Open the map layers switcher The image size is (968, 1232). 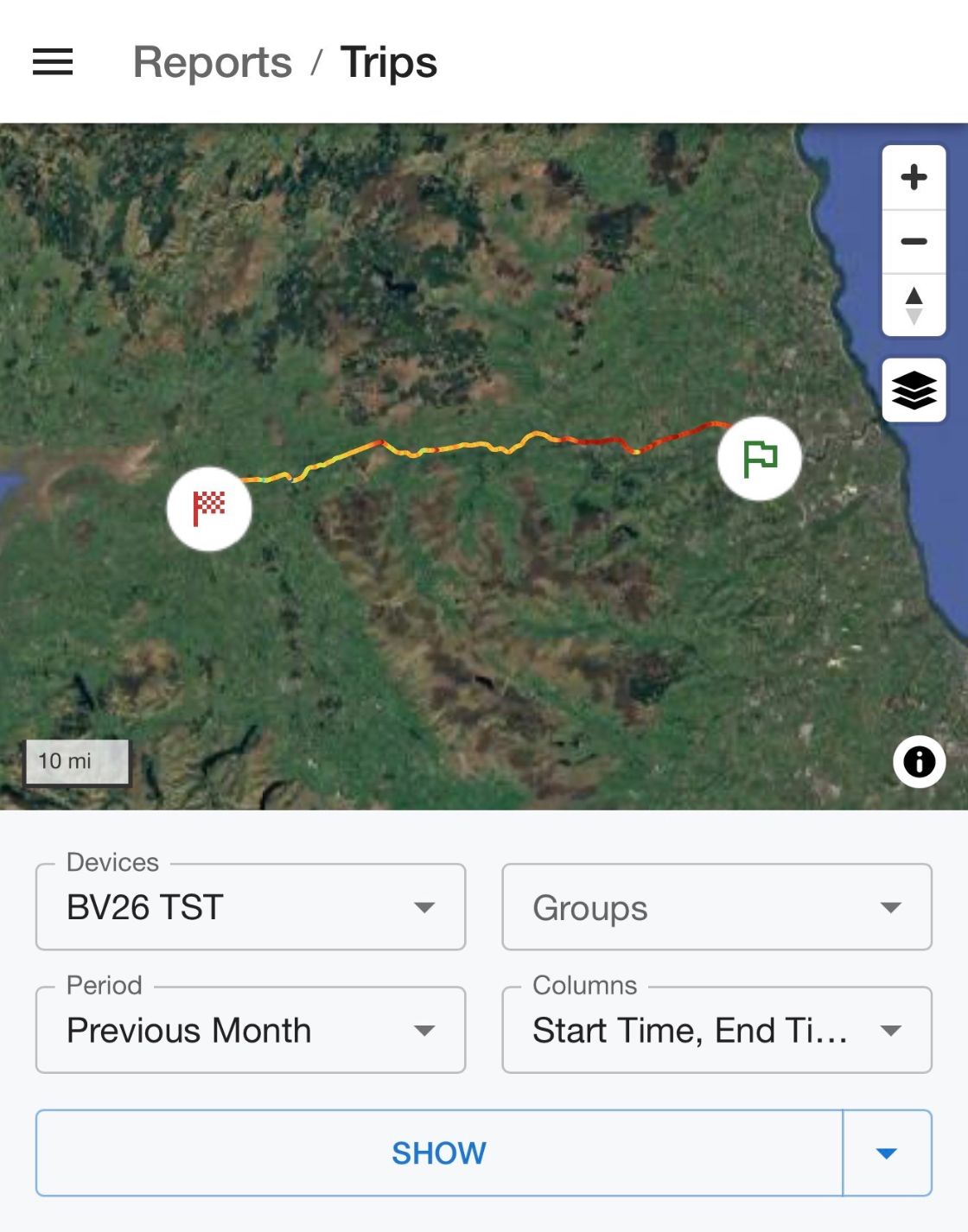914,391
